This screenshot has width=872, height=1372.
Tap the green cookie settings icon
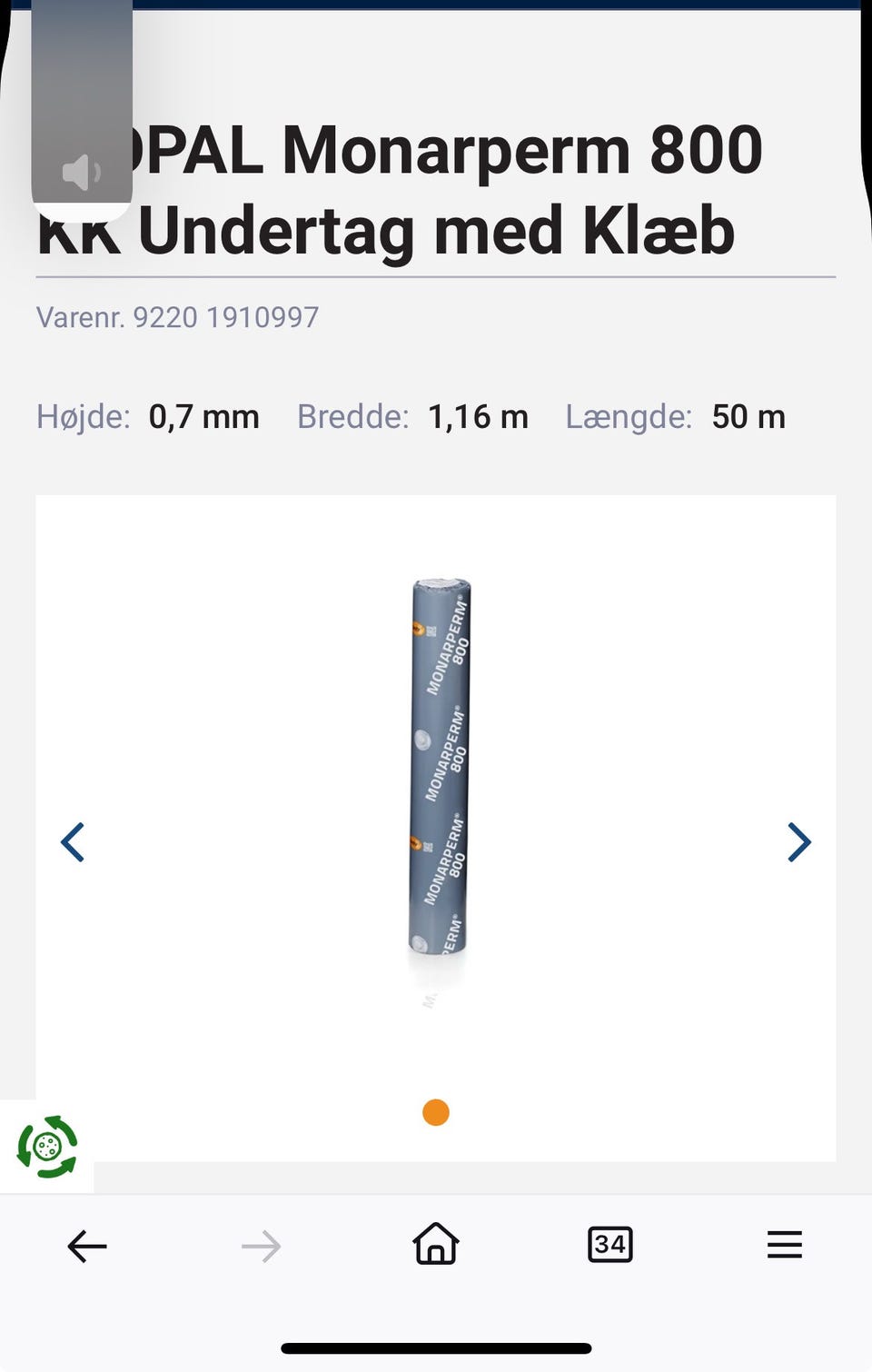click(x=47, y=1147)
